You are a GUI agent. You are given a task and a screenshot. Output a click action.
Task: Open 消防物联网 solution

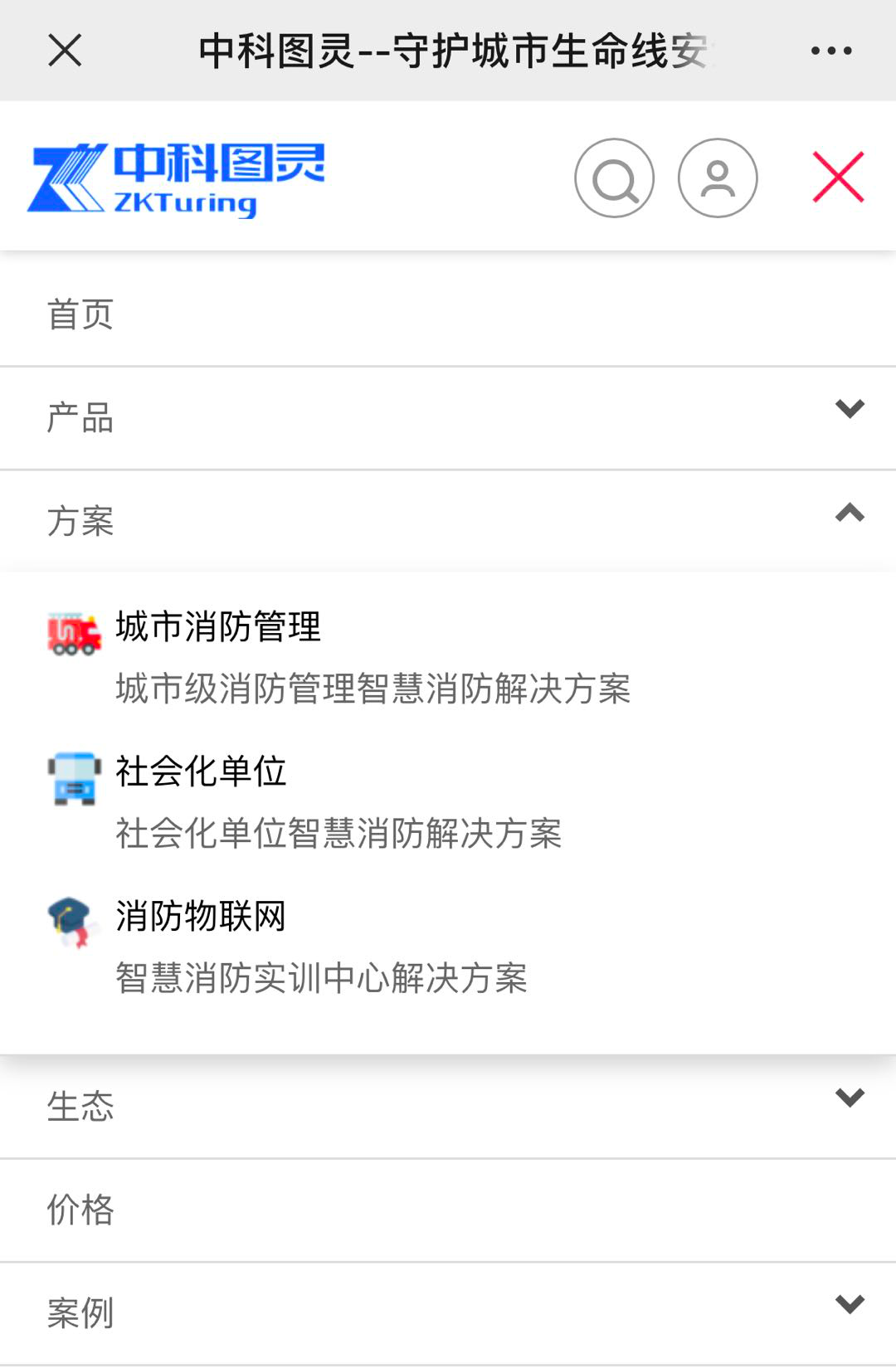tap(201, 917)
